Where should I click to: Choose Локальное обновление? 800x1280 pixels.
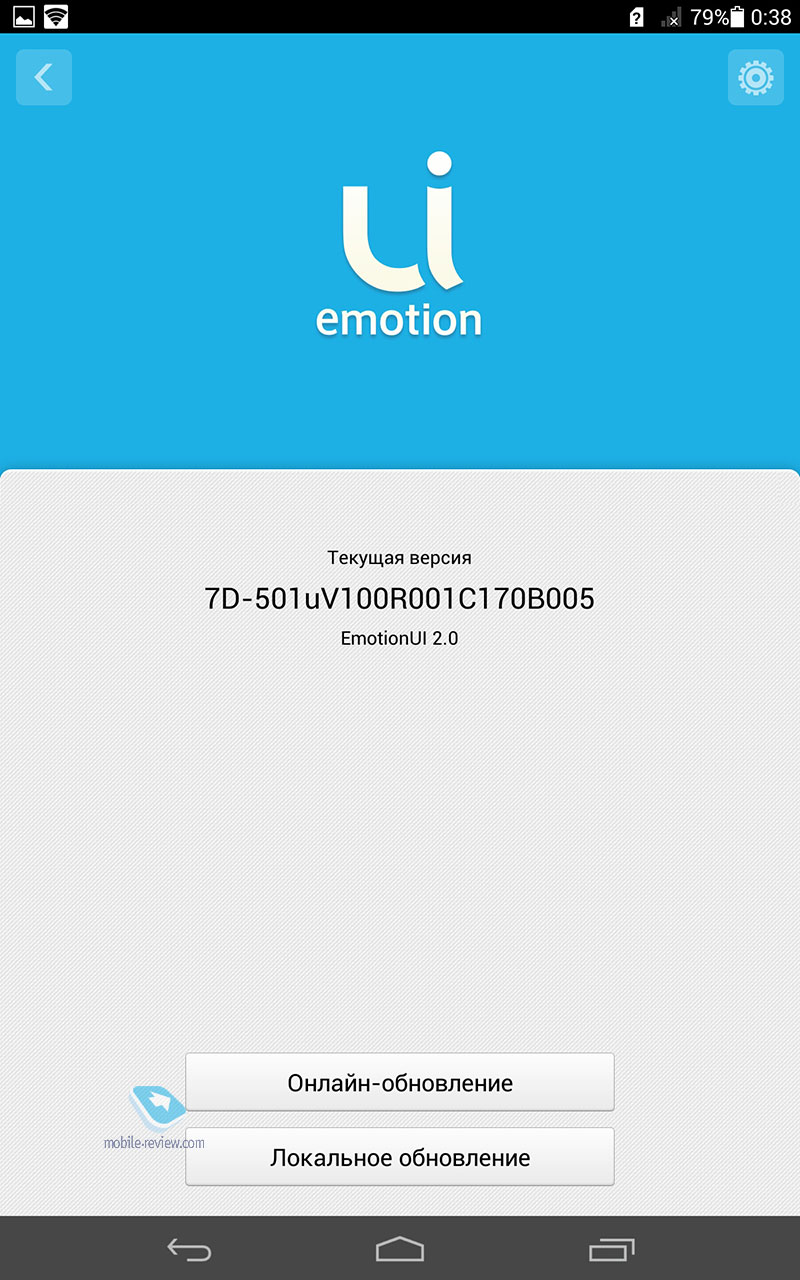click(x=400, y=1157)
